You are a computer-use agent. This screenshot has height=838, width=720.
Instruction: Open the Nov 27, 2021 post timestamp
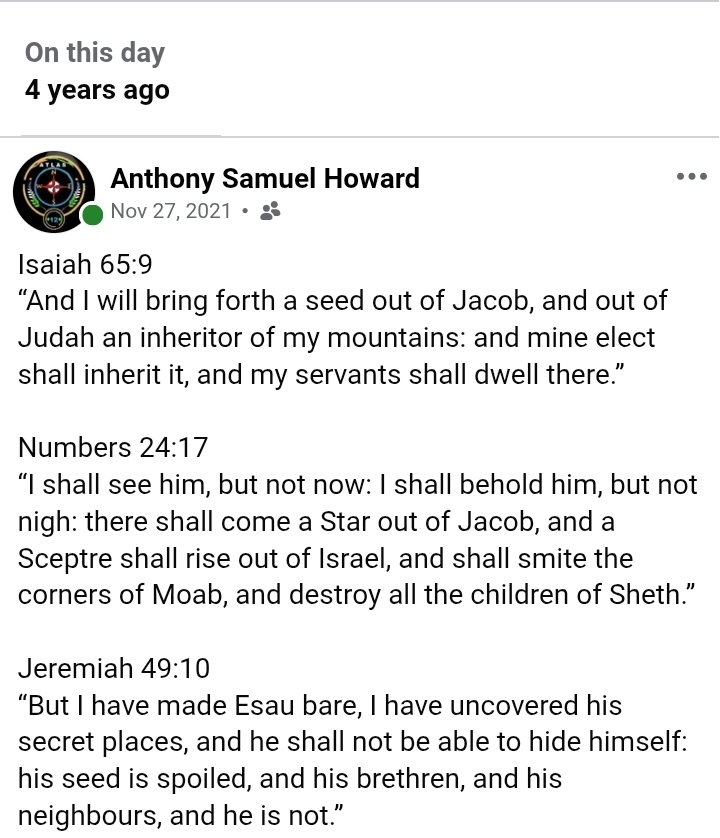point(171,212)
